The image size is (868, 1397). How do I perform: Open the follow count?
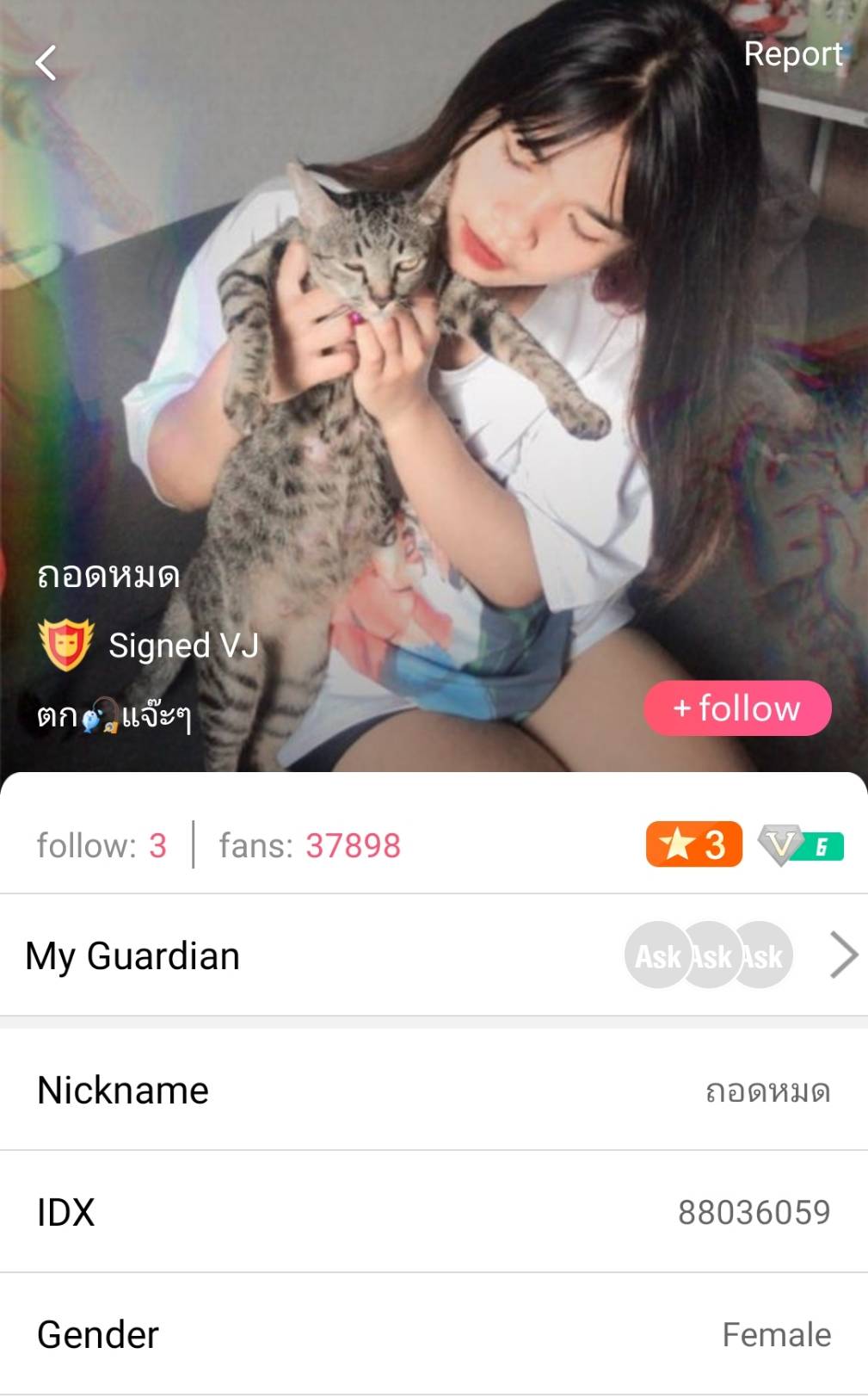click(x=102, y=845)
